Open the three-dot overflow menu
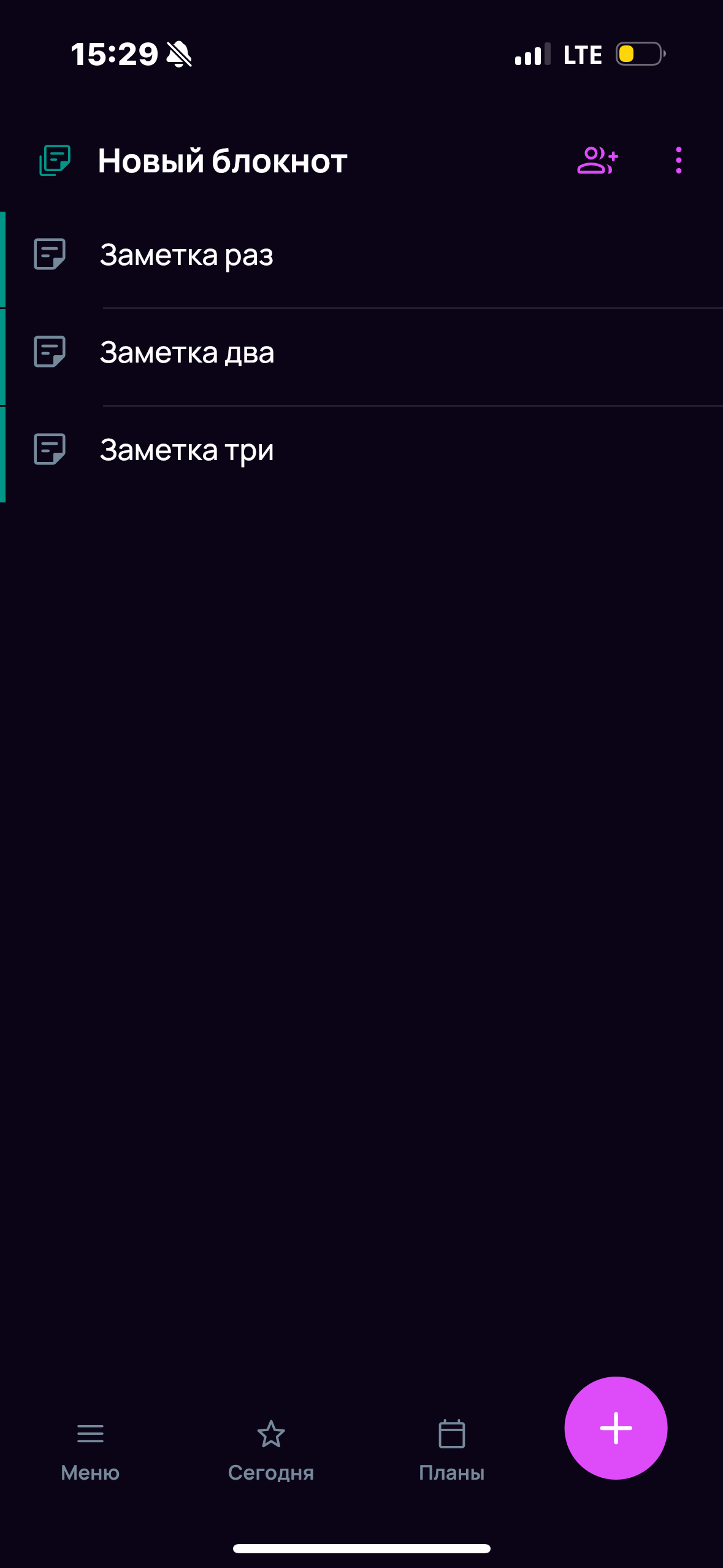Image resolution: width=723 pixels, height=1568 pixels. [678, 161]
